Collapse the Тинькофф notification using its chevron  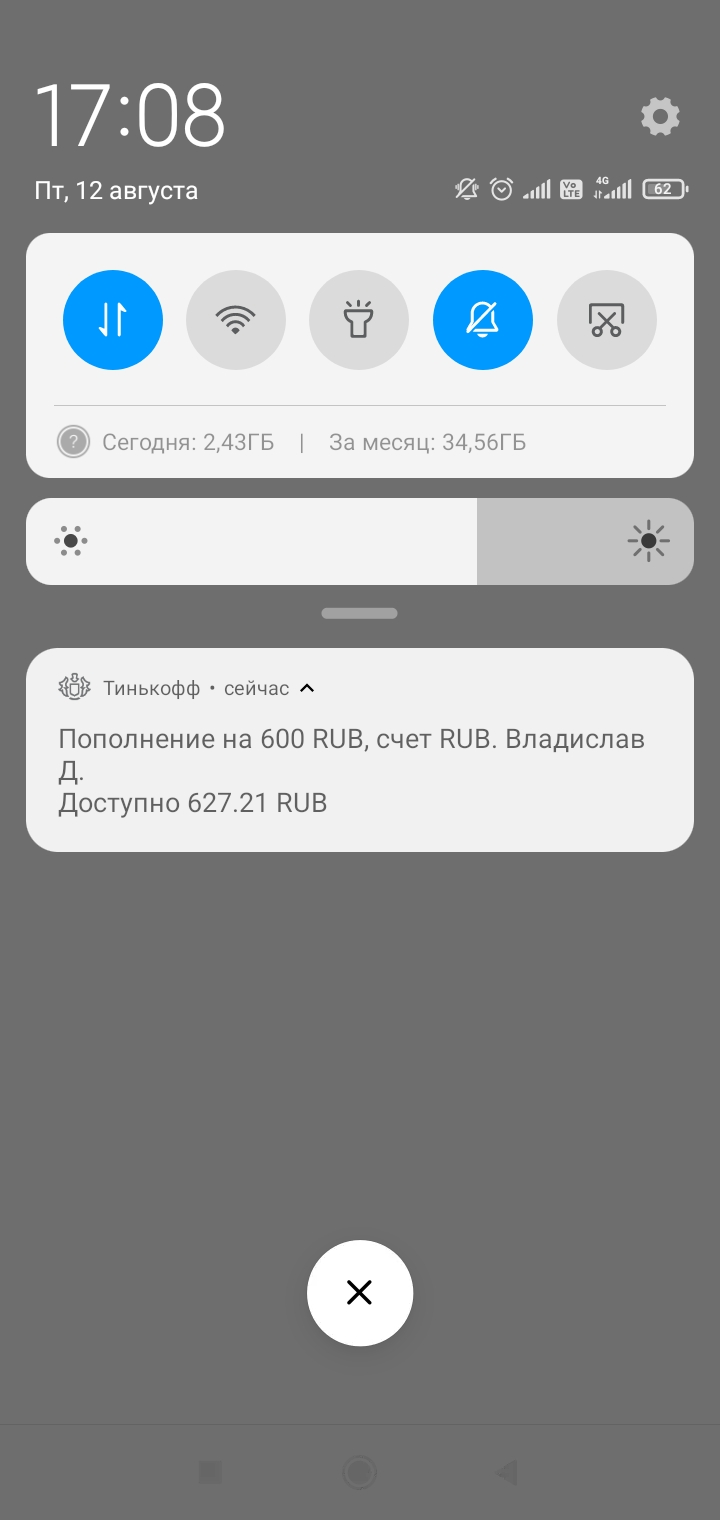(307, 688)
